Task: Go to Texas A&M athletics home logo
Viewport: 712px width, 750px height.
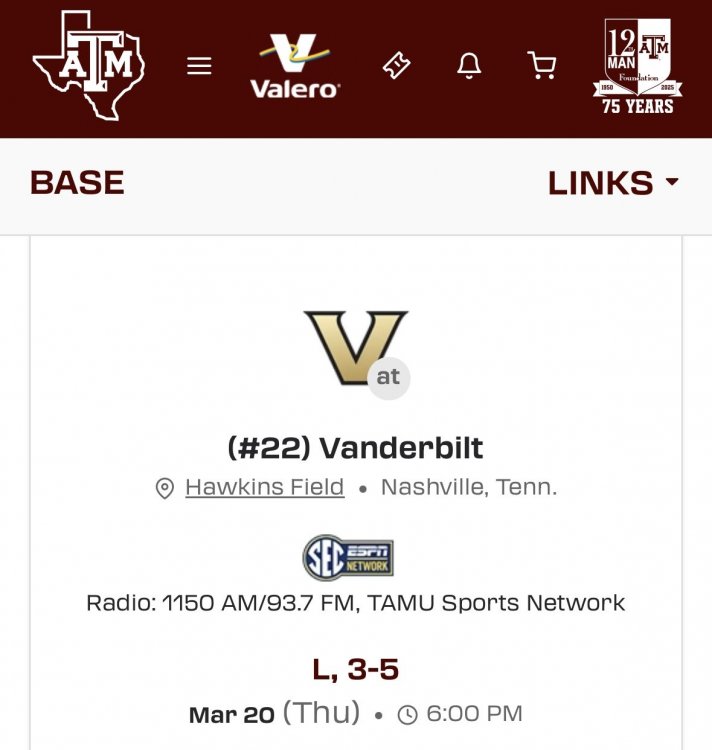Action: (89, 66)
